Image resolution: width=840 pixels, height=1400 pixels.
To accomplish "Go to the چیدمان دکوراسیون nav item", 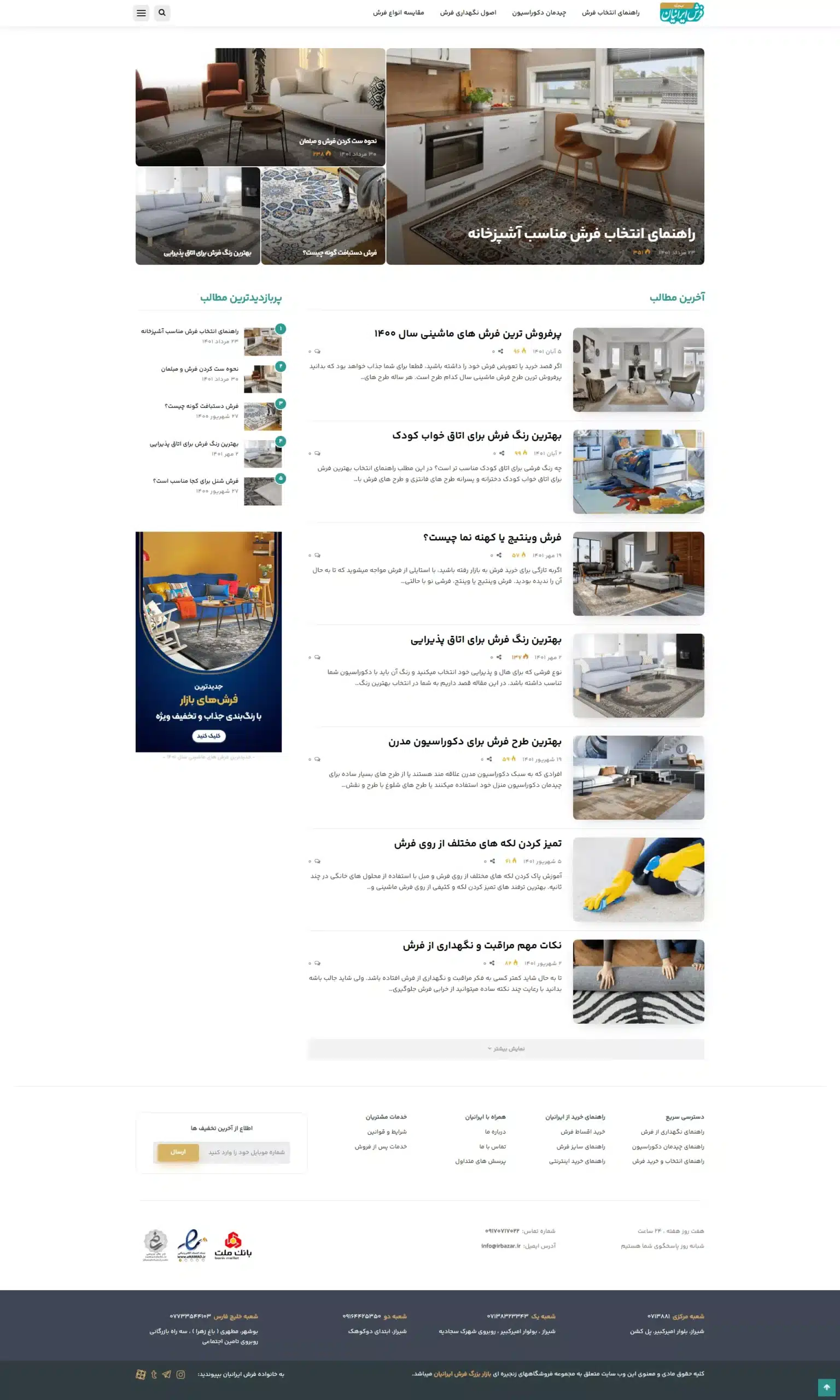I will [538, 13].
